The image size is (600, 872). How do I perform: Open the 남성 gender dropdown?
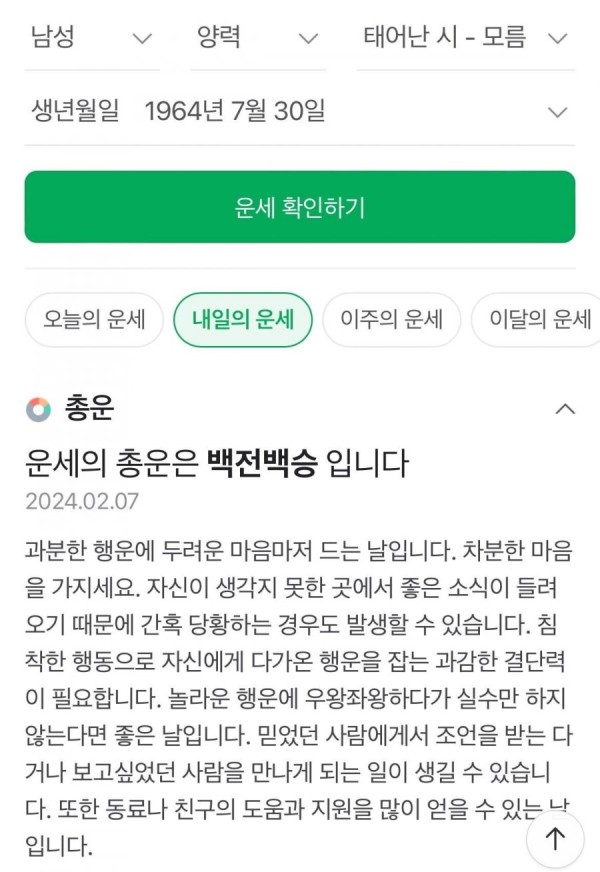[x=92, y=39]
